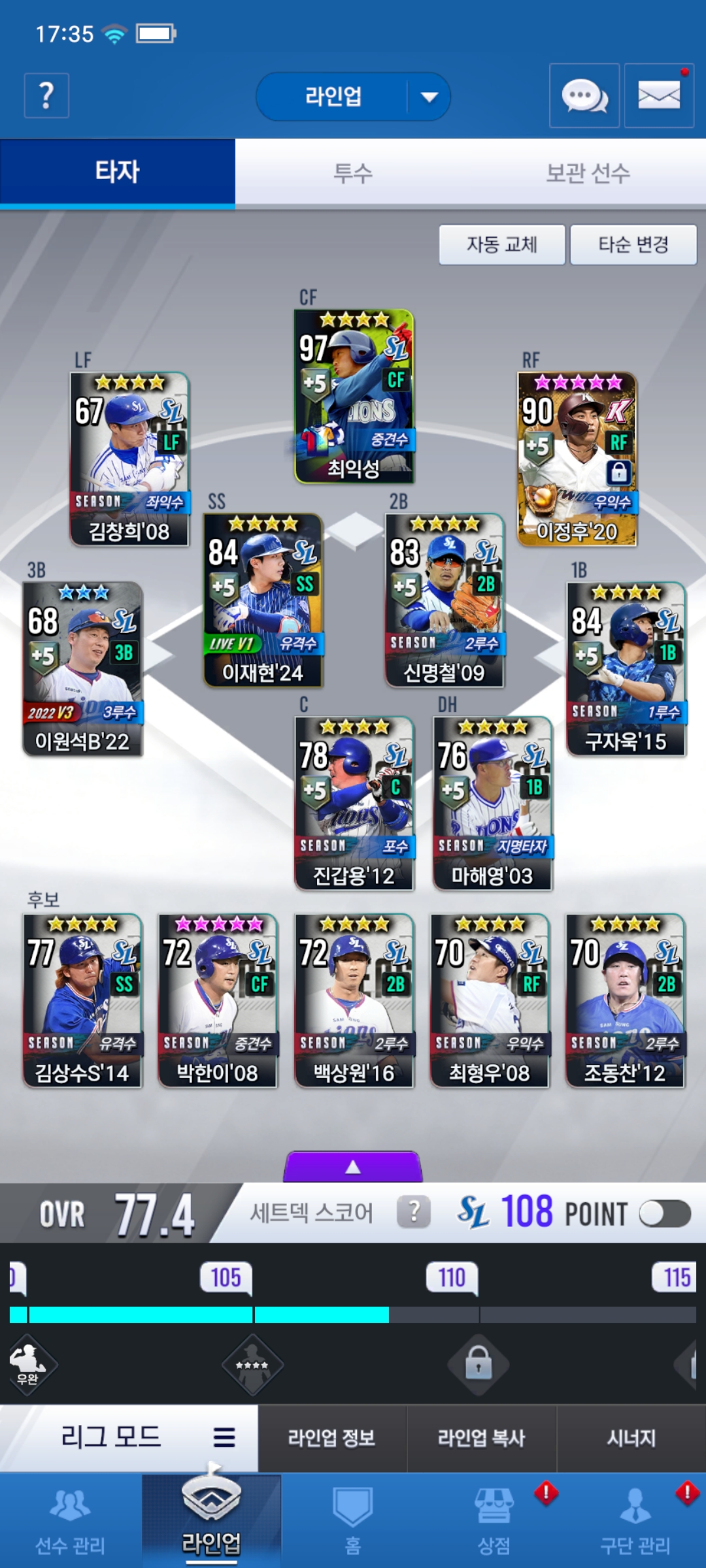Open the help question mark icon
The image size is (706, 1568).
pos(46,96)
